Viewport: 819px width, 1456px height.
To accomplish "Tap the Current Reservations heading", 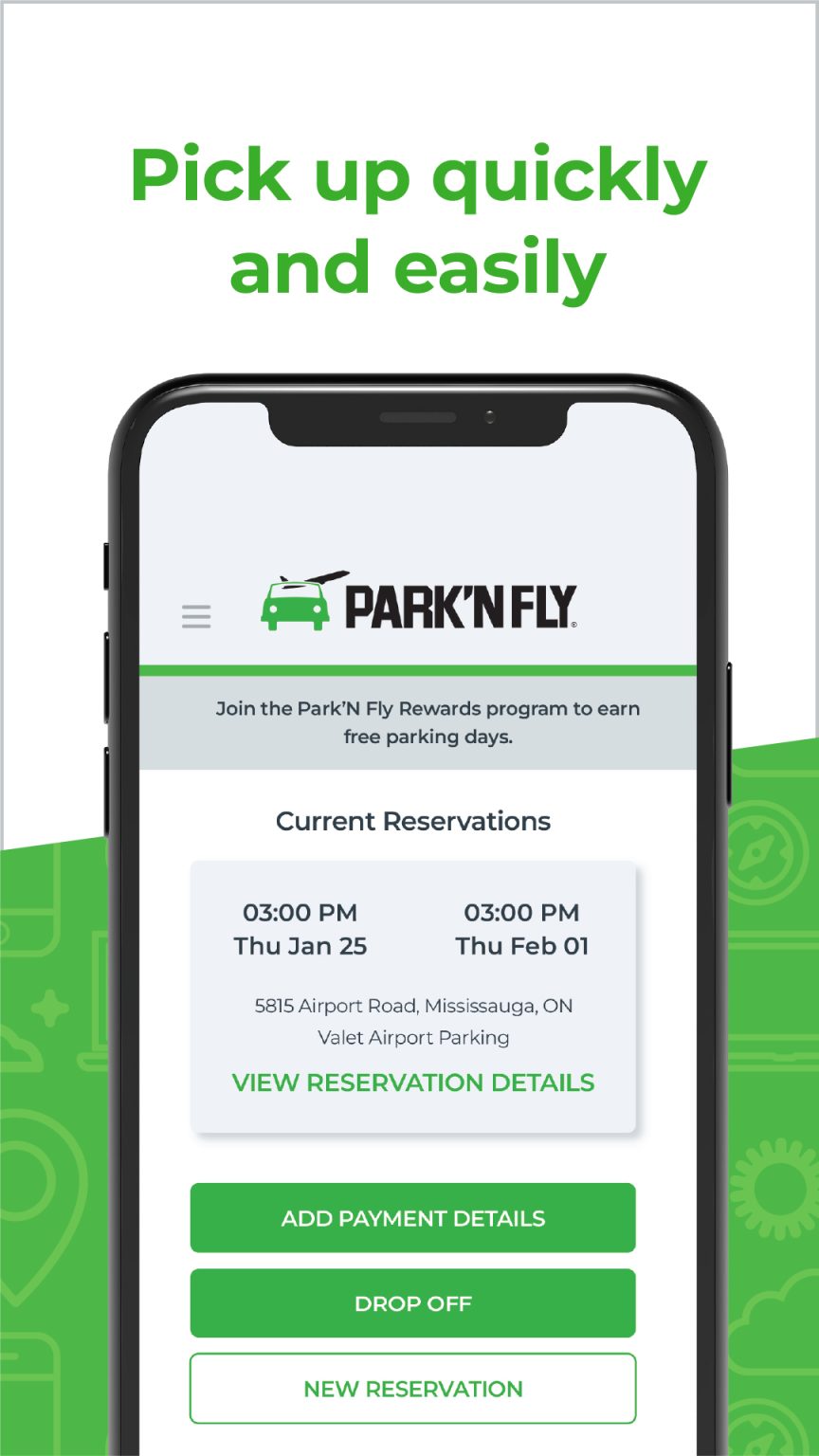I will point(414,821).
